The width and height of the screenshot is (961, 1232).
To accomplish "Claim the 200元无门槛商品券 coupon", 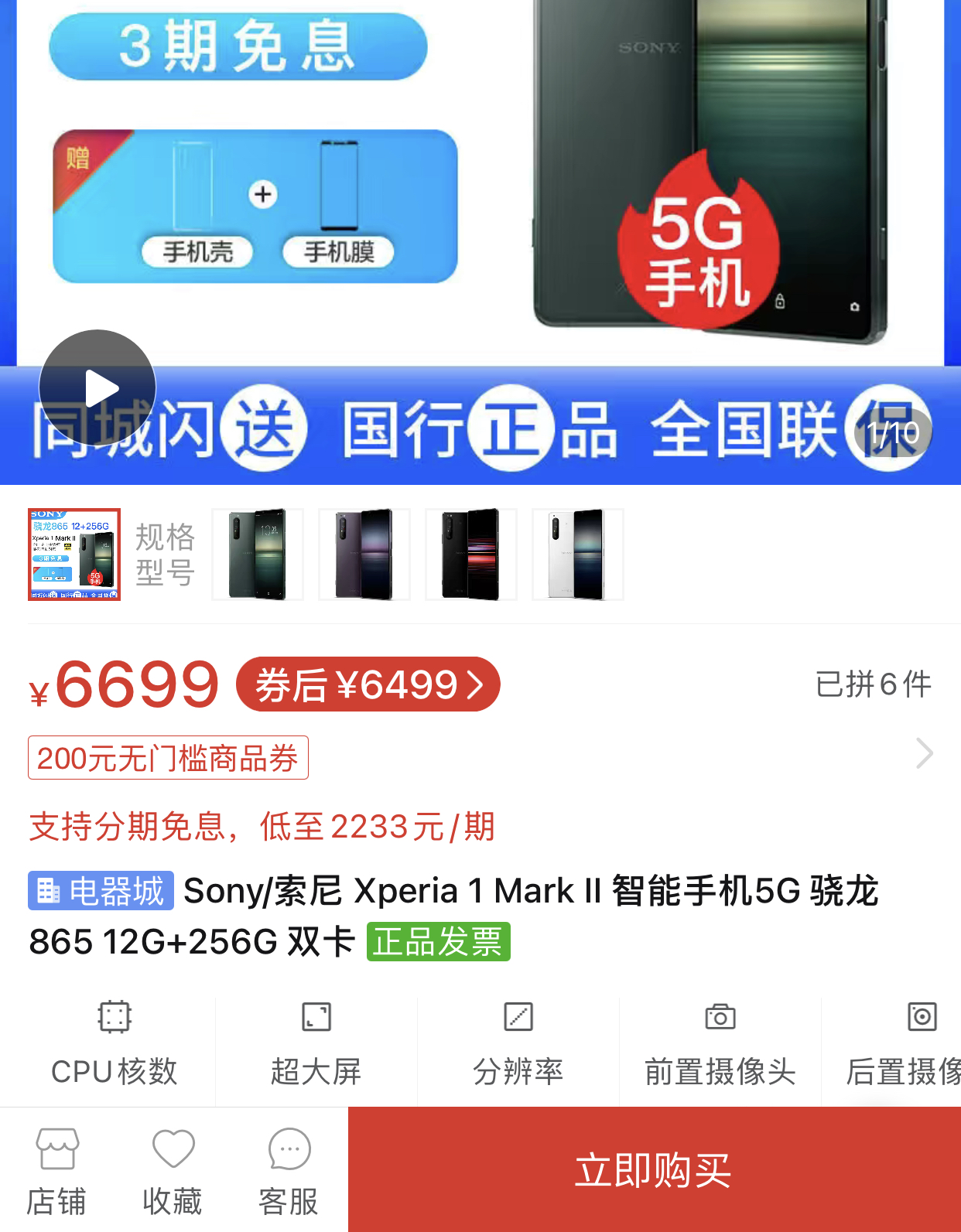I will point(167,758).
